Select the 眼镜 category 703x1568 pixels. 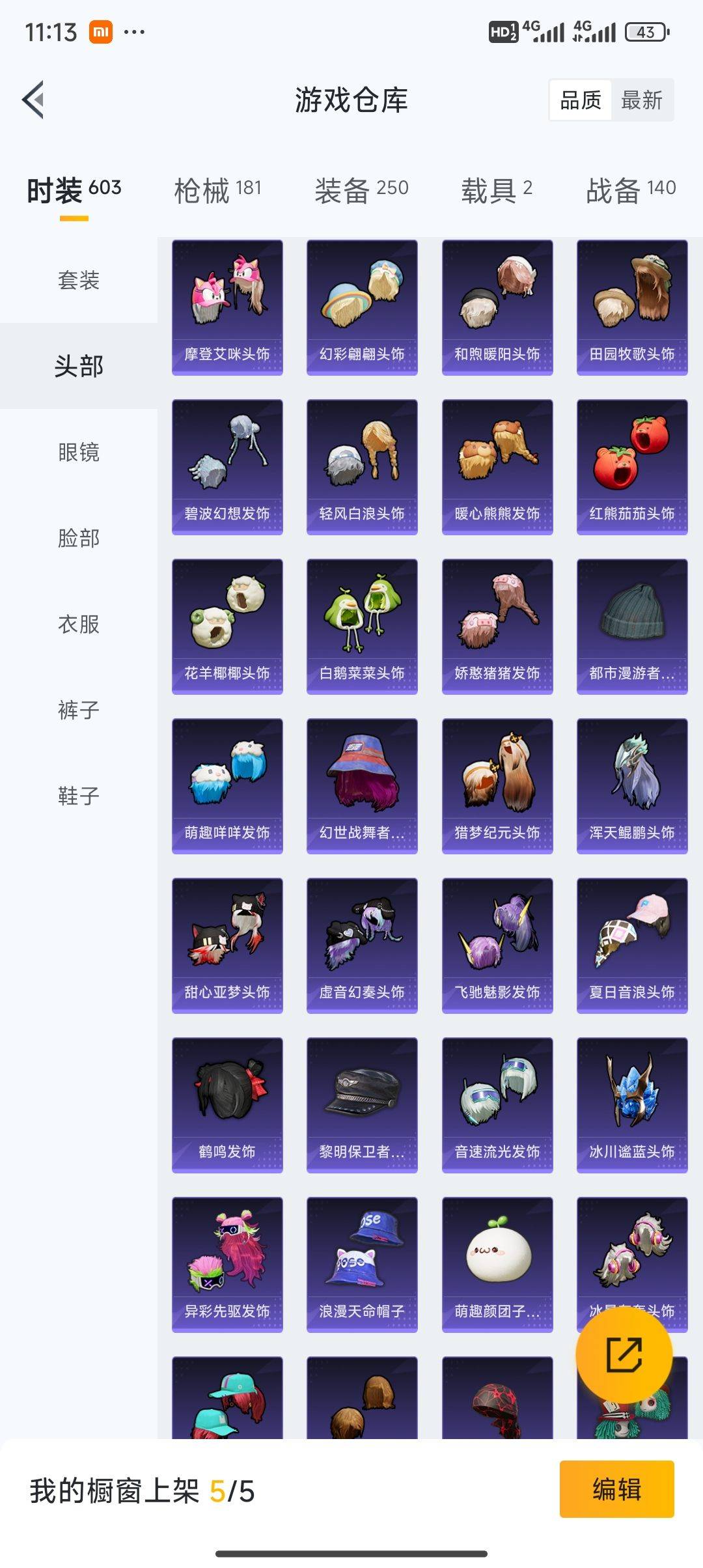pos(79,452)
